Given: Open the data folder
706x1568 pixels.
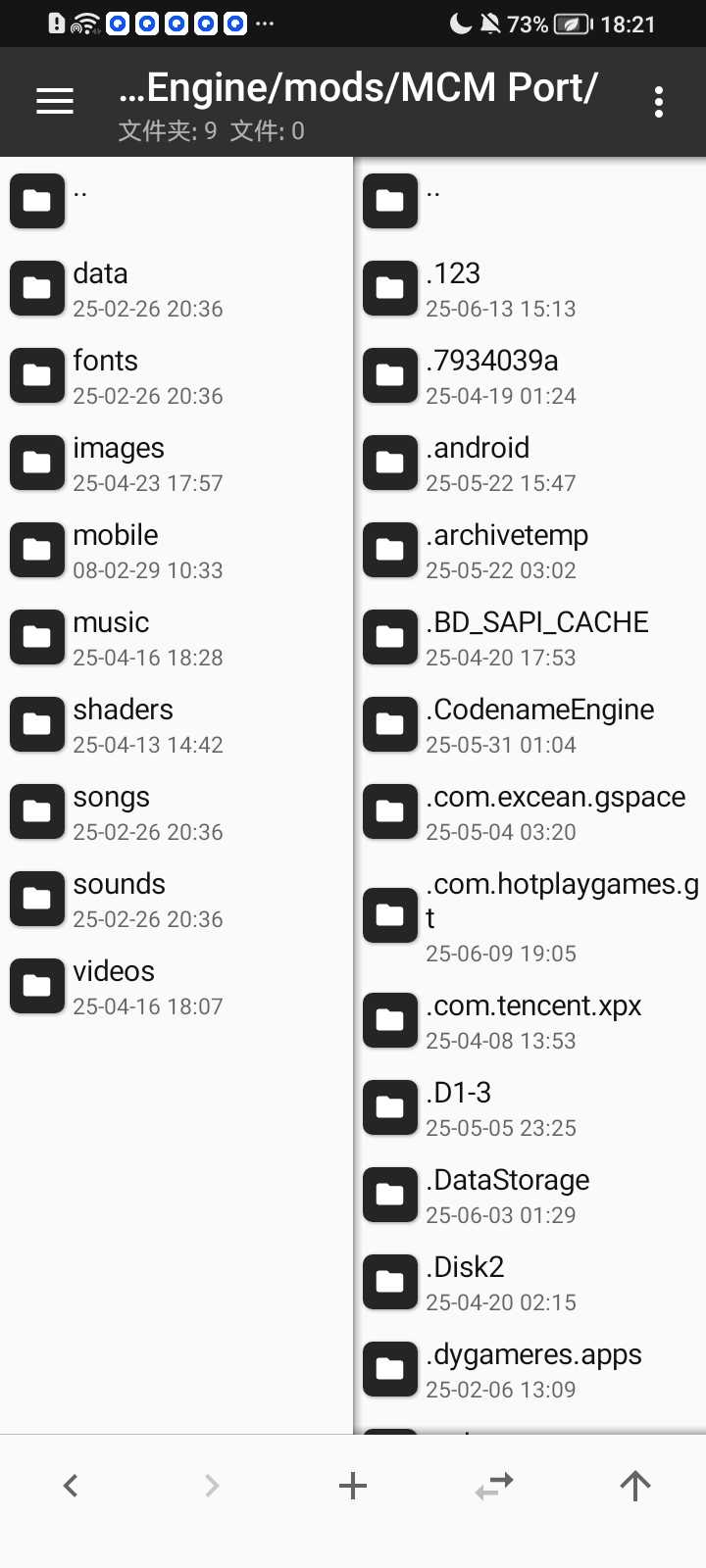Looking at the screenshot, I should 176,288.
